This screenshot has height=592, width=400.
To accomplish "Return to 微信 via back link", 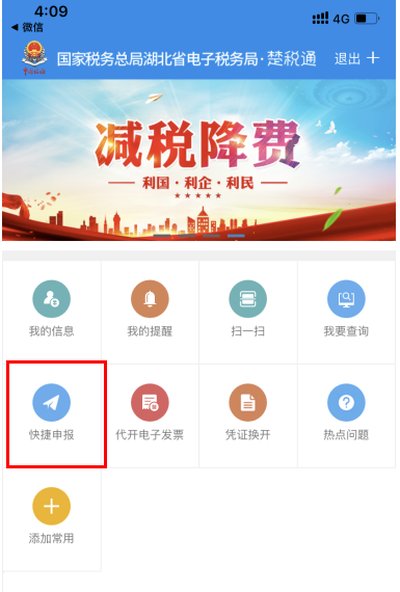I will pyautogui.click(x=28, y=27).
